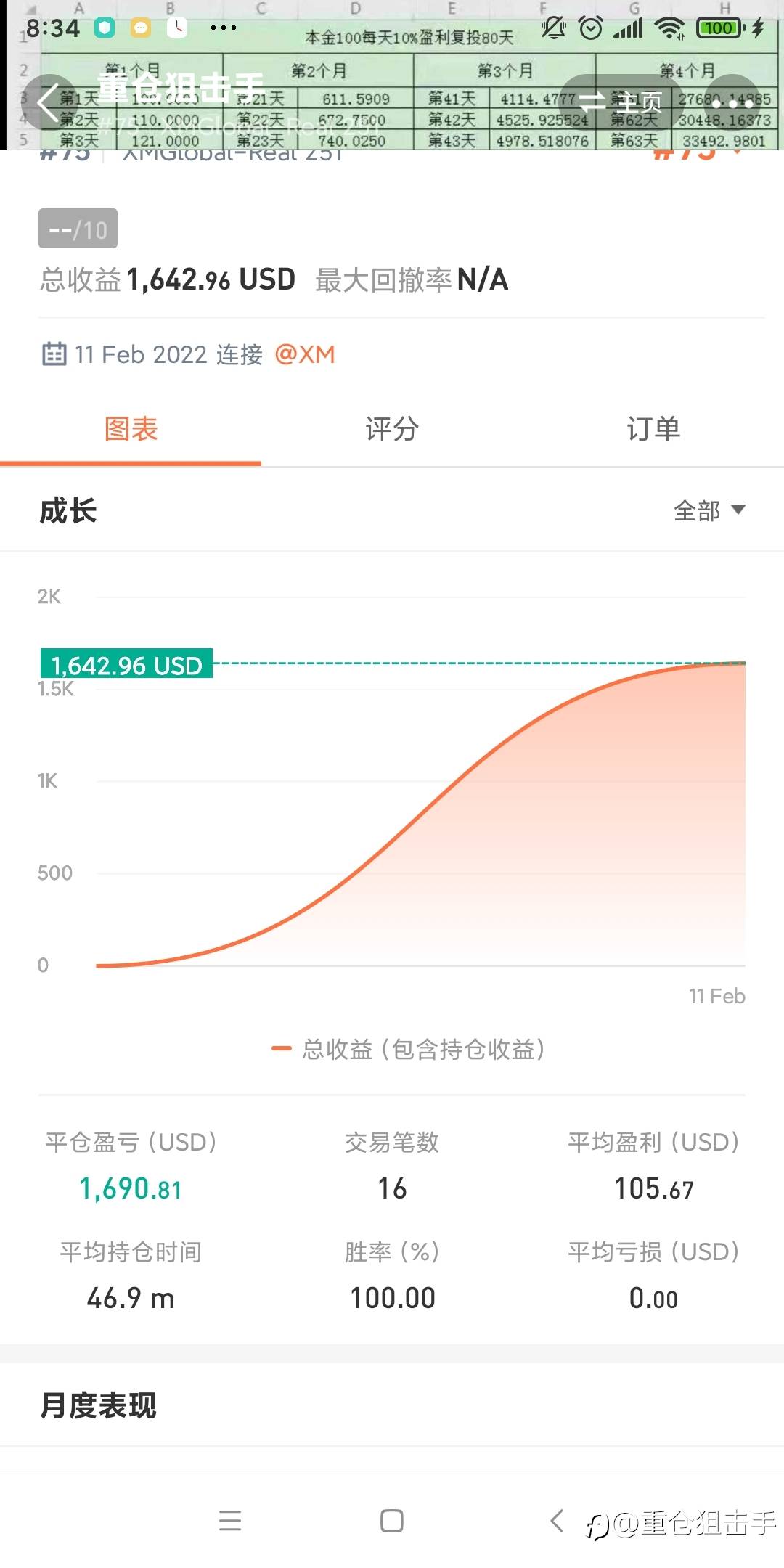This screenshot has width=784, height=1568.
Task: Tap the 主页 homepage button
Action: tap(622, 102)
